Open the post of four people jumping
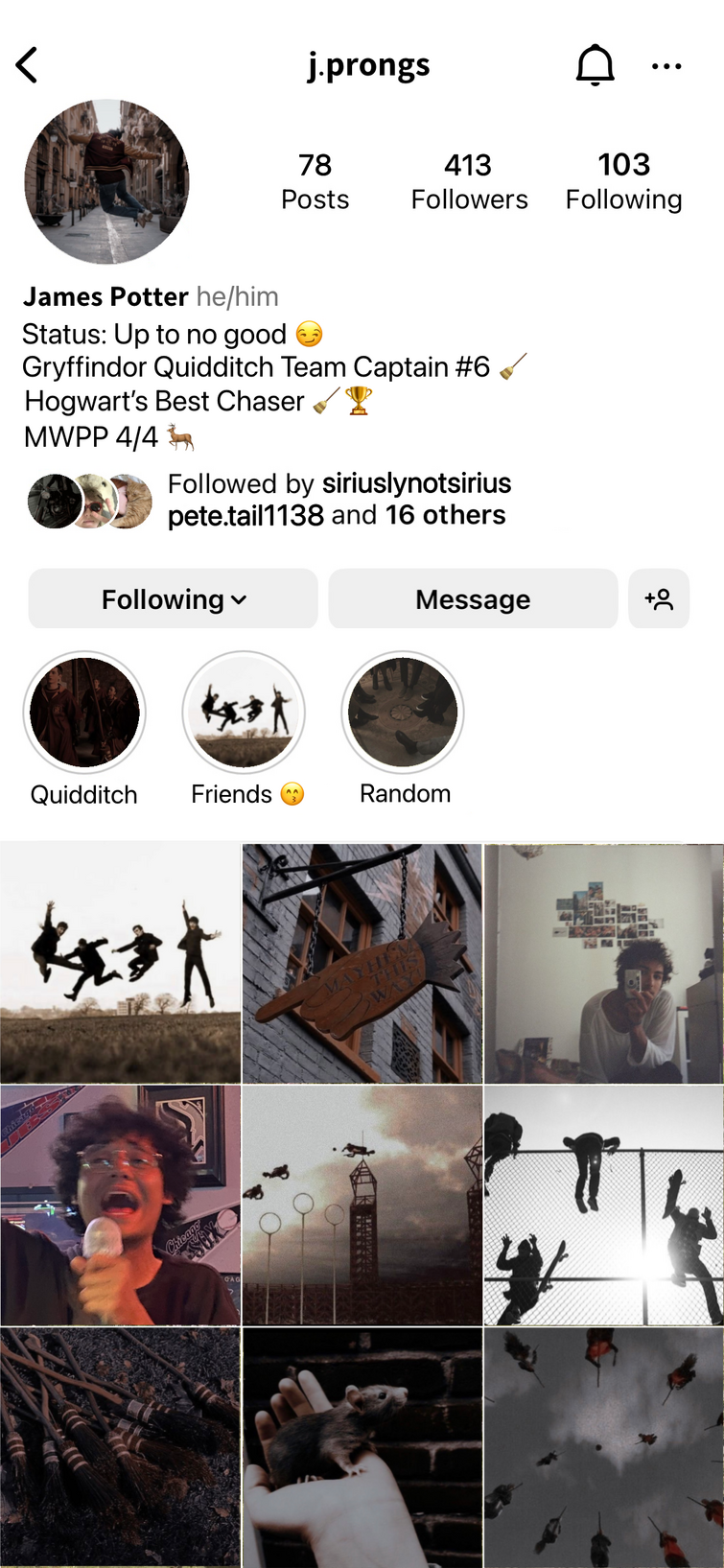 pyautogui.click(x=120, y=963)
